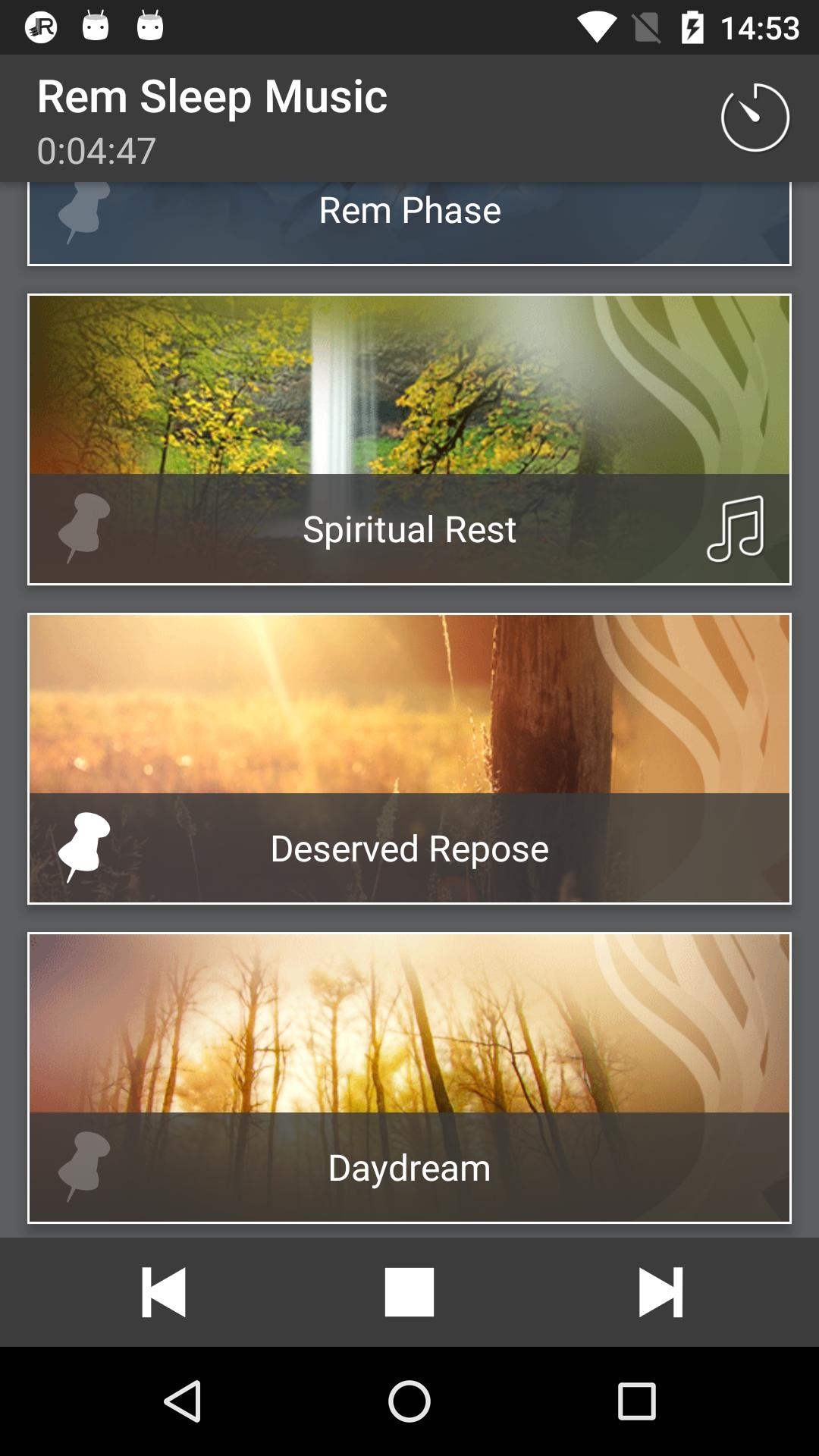
Task: Unpin the Deserved Repose track
Action: 84,848
